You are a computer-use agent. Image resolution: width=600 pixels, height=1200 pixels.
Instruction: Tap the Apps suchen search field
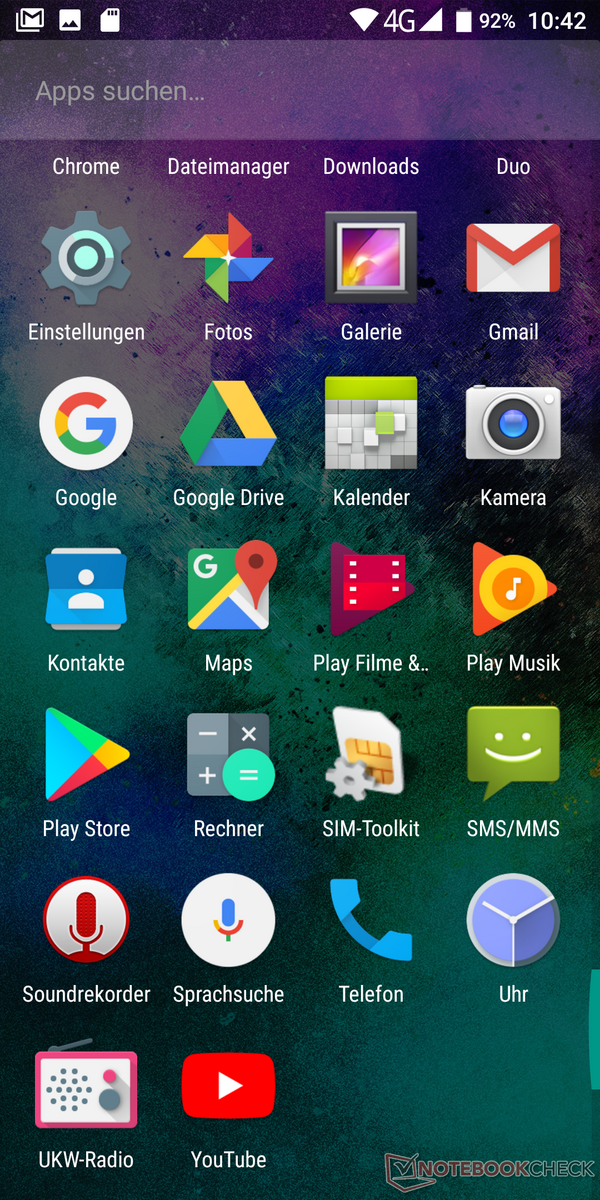click(300, 92)
